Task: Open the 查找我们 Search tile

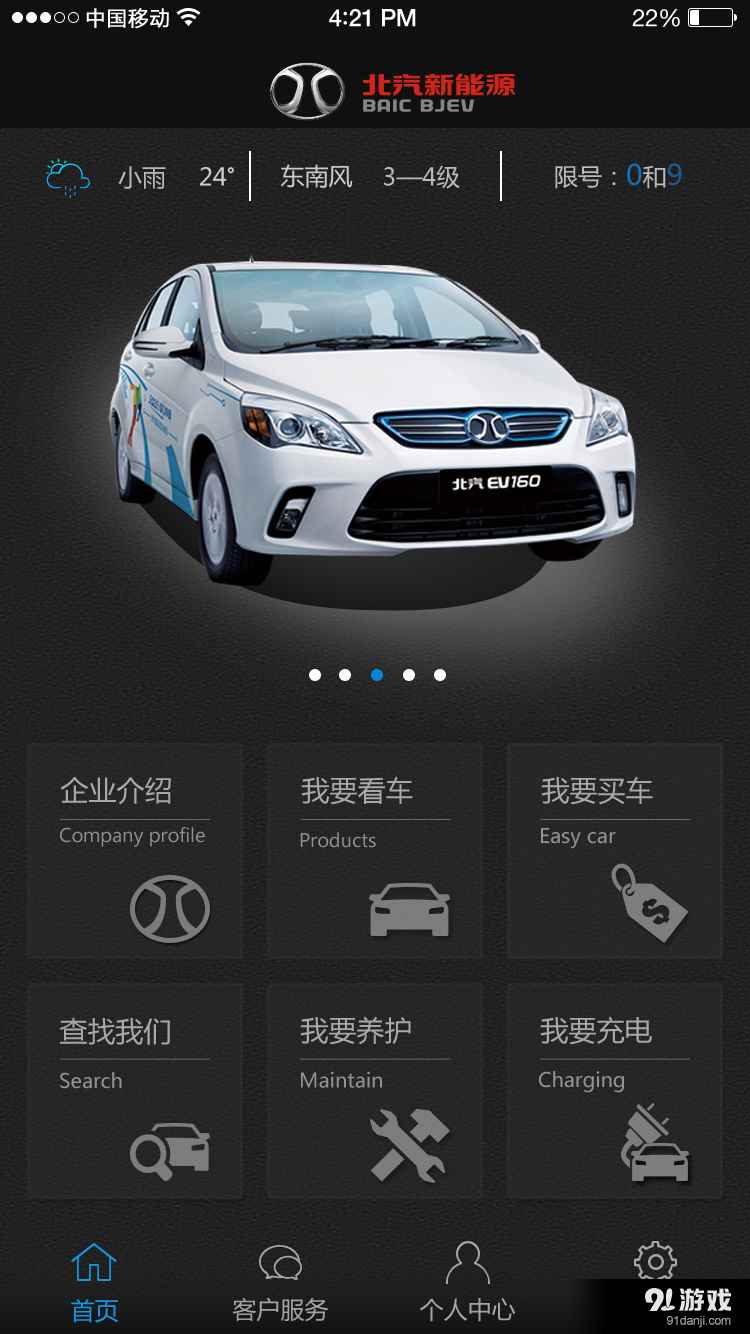Action: coord(134,1091)
